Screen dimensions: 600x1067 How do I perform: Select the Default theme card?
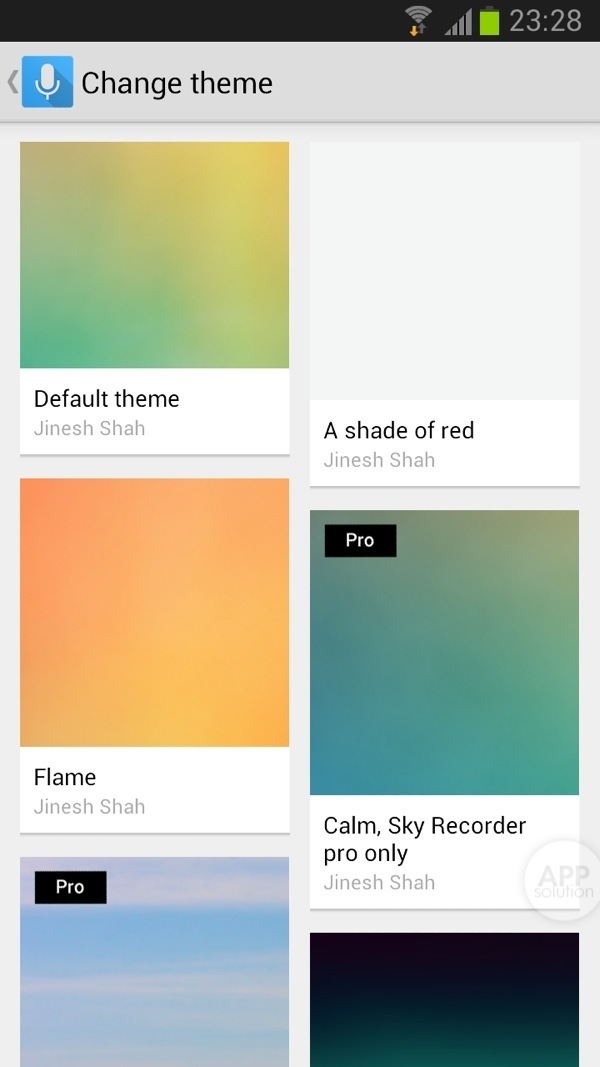154,297
